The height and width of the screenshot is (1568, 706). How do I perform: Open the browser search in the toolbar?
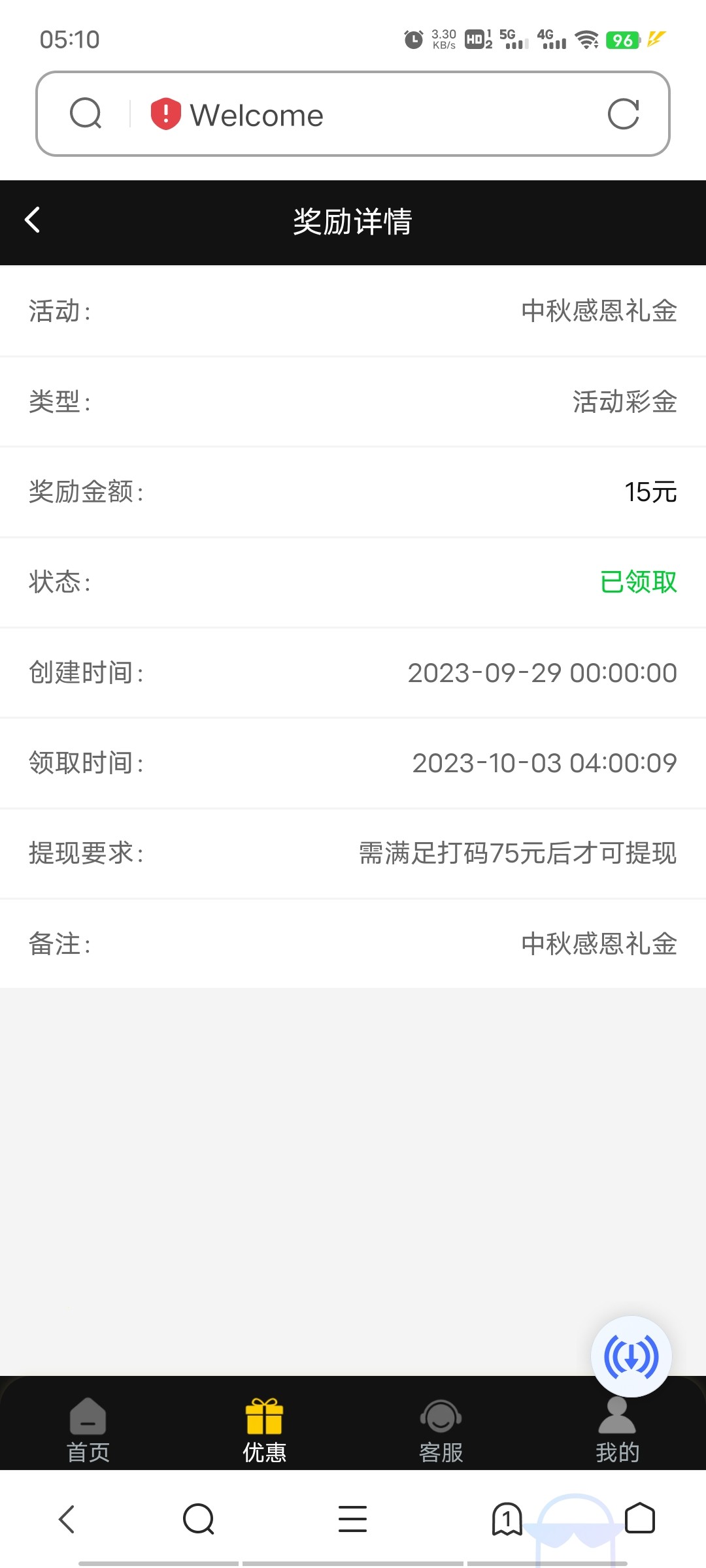coord(199,1518)
